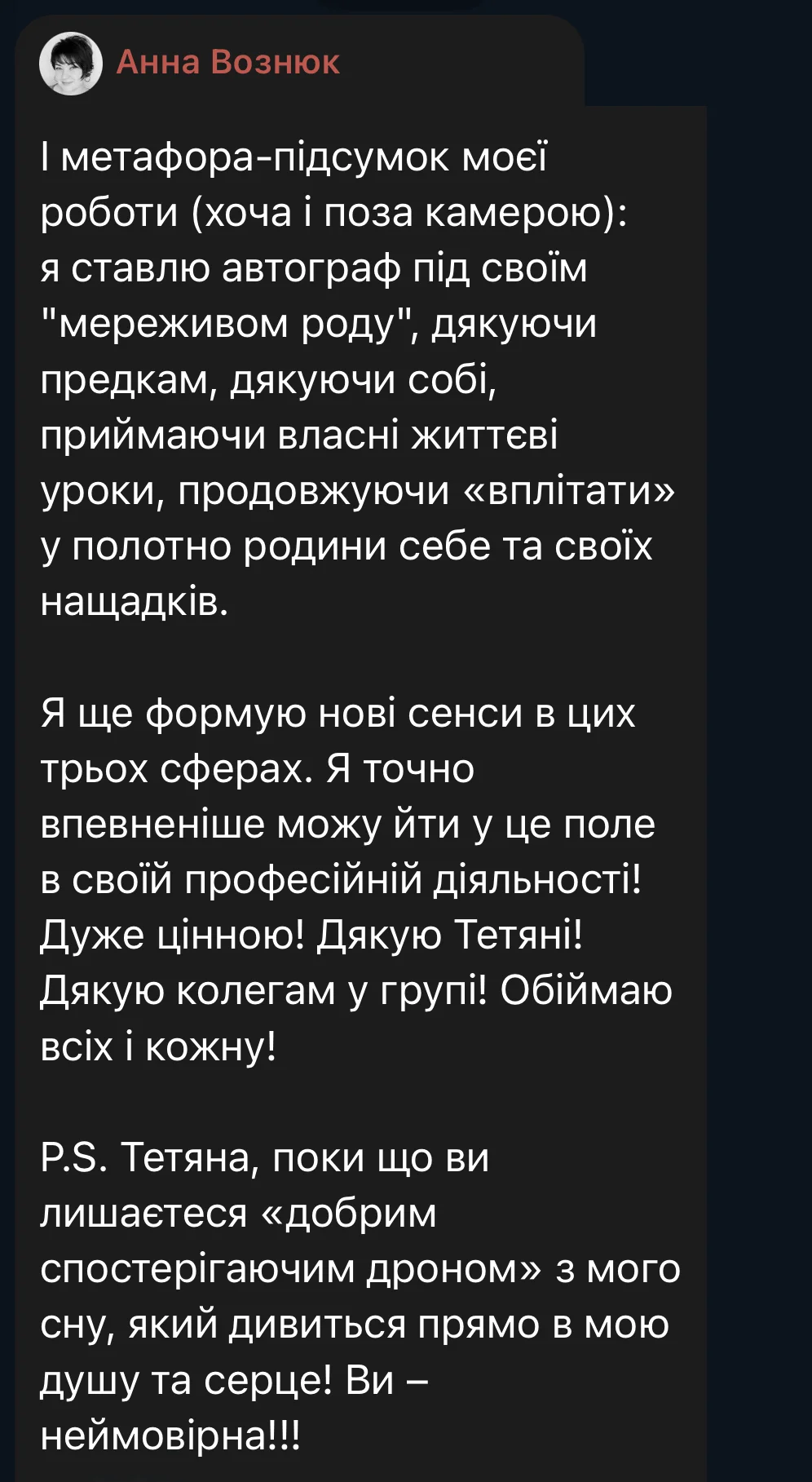Image resolution: width=812 pixels, height=1482 pixels.
Task: Tap the sender name Анна Вознюк
Action: pyautogui.click(x=227, y=63)
